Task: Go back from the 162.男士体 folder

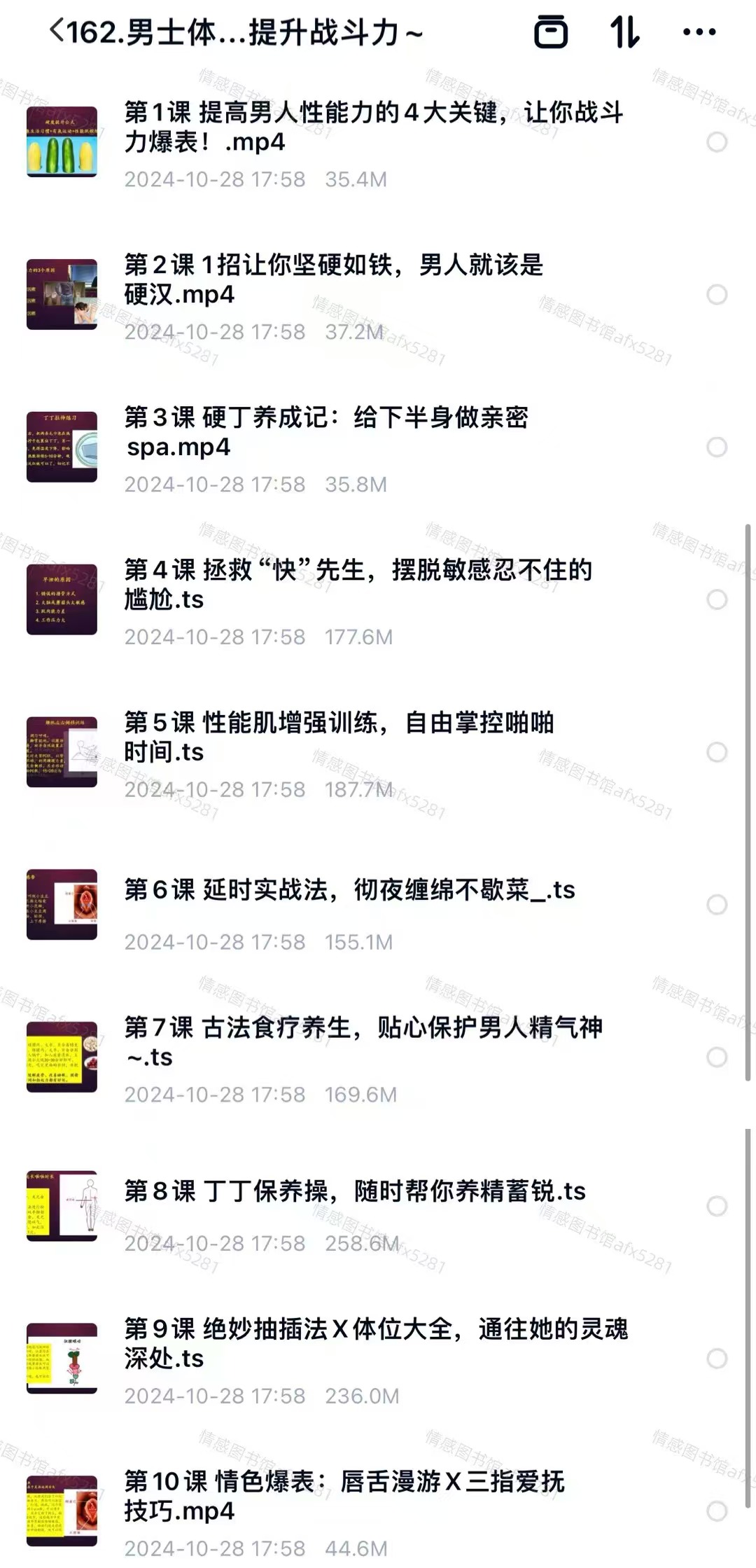Action: [57, 32]
